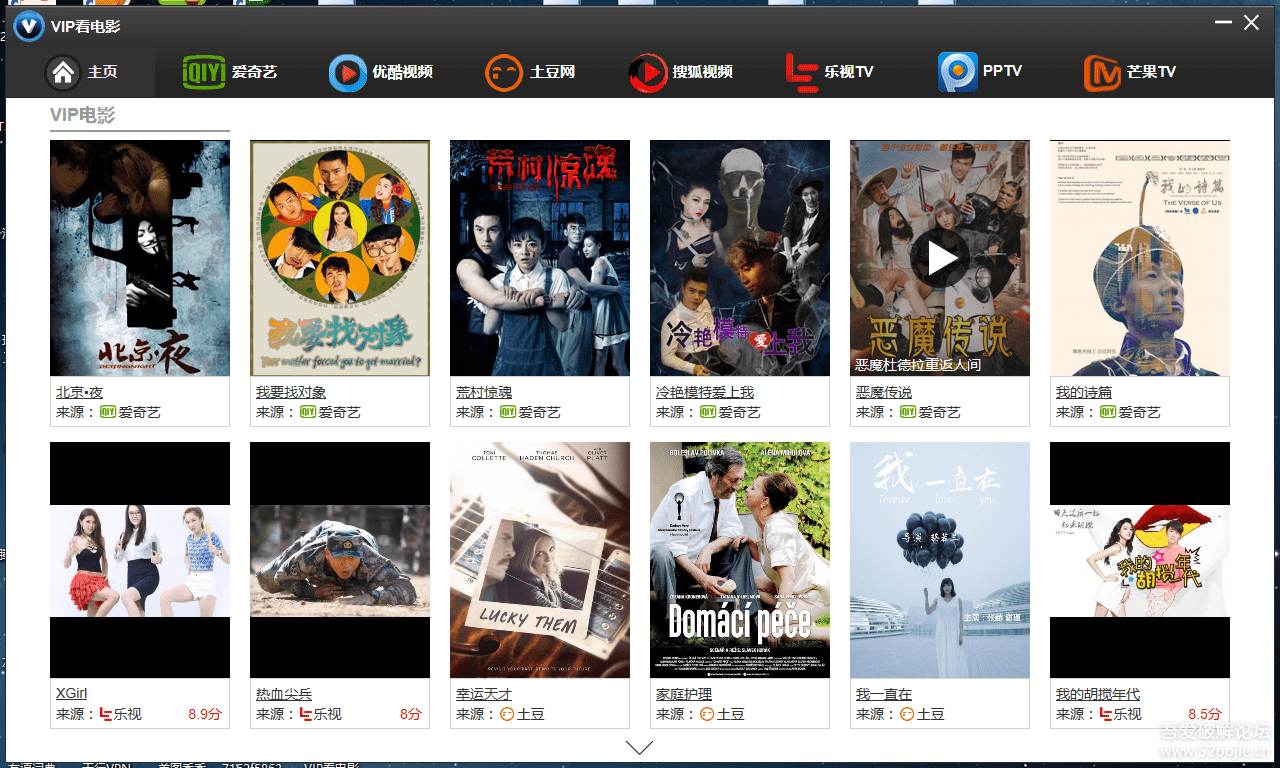Play the 恶魔传说 movie
The height and width of the screenshot is (768, 1280).
(x=940, y=258)
